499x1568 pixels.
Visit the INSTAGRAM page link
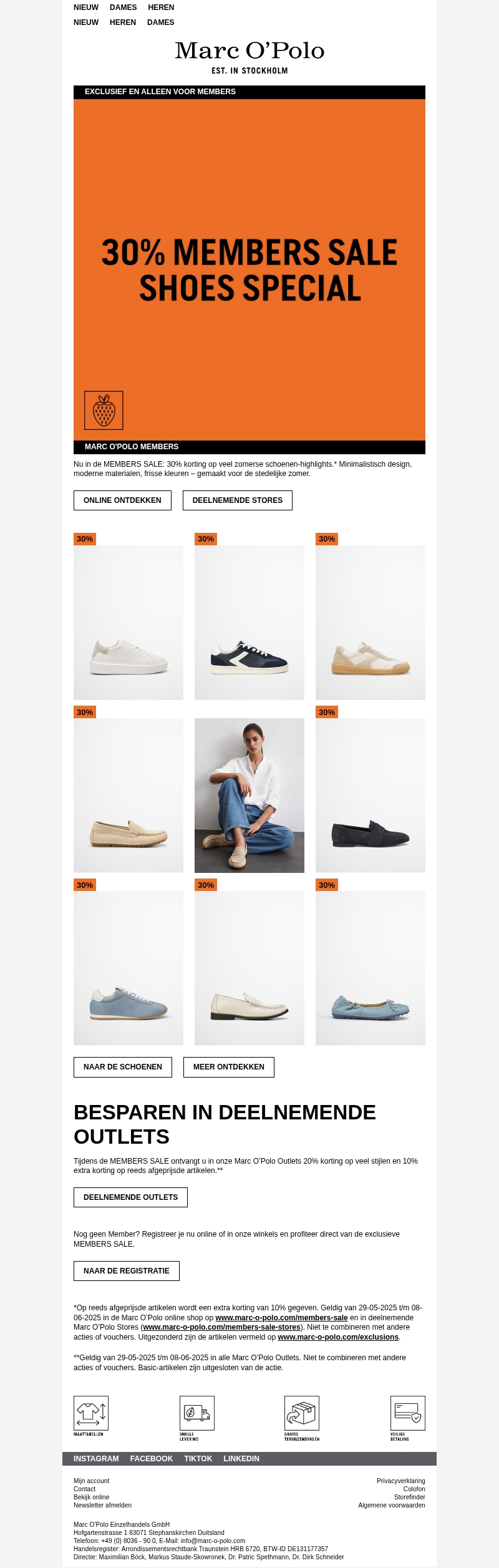click(96, 1459)
